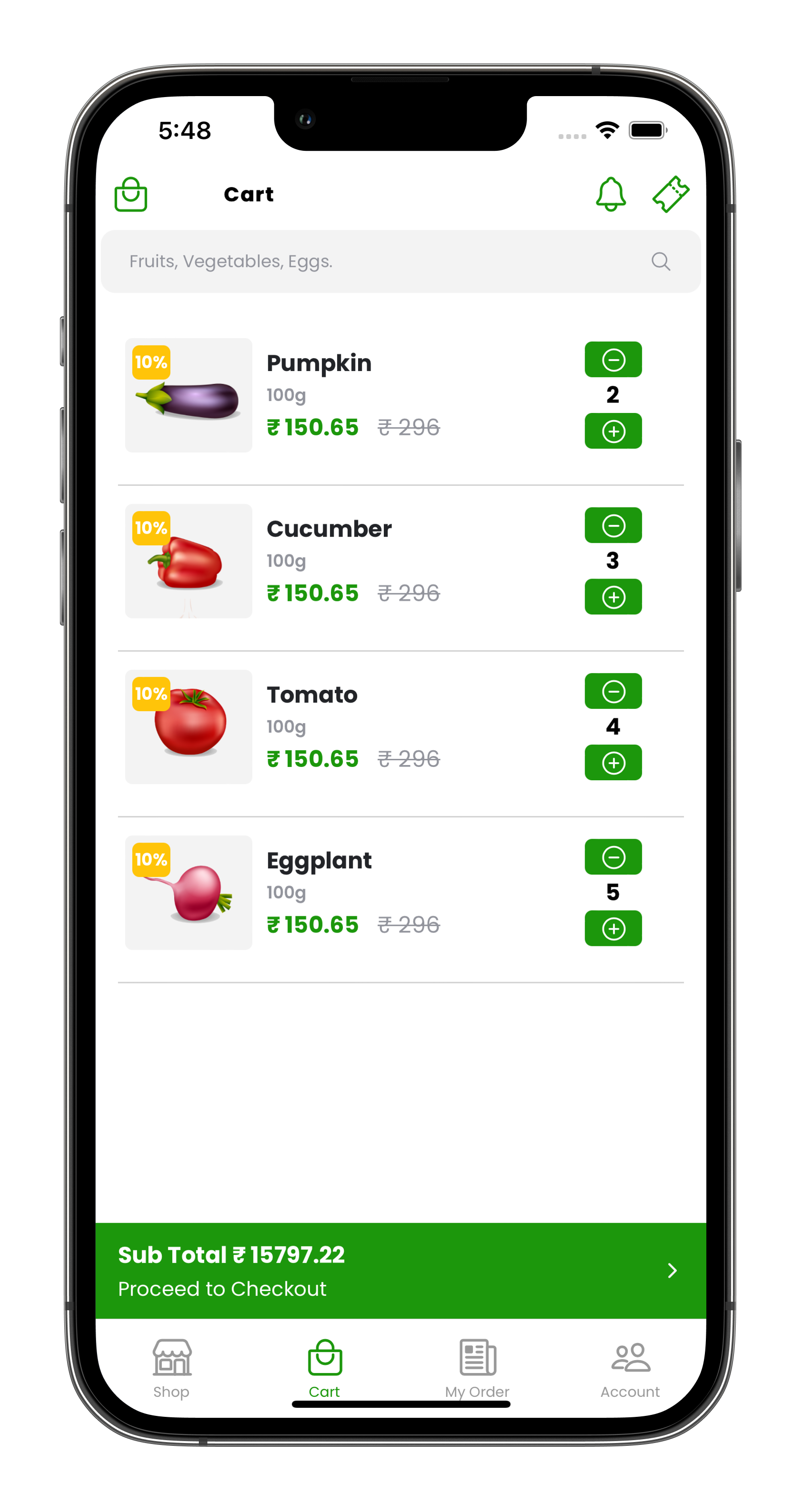Viewport: 801px width, 1512px height.
Task: Focus the Fruits, Vegetables, Eggs search field
Action: tap(401, 261)
